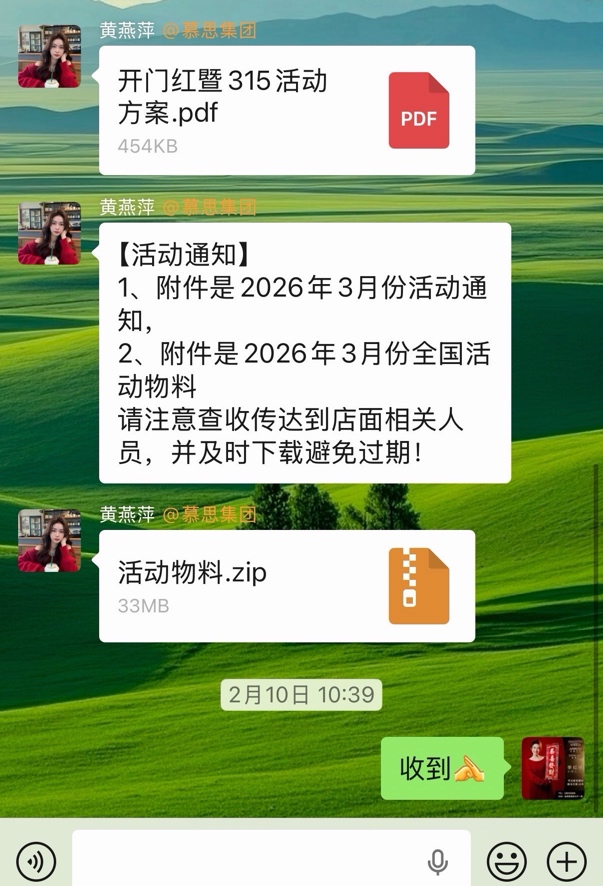The image size is (603, 886).
Task: View 黄燕萍's avatar beside the PDF message
Action: point(49,57)
